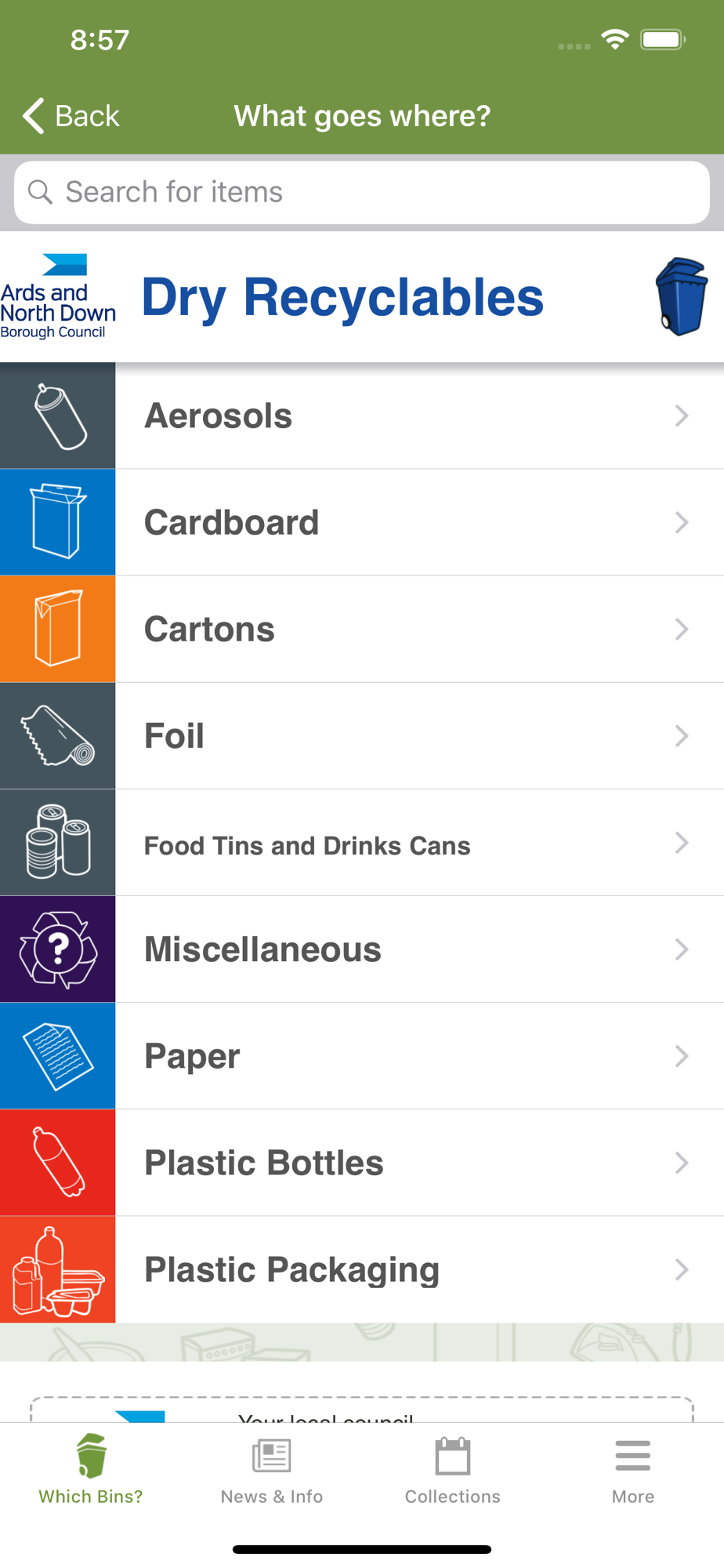This screenshot has width=724, height=1568.
Task: Go back to the previous screen
Action: 71,116
